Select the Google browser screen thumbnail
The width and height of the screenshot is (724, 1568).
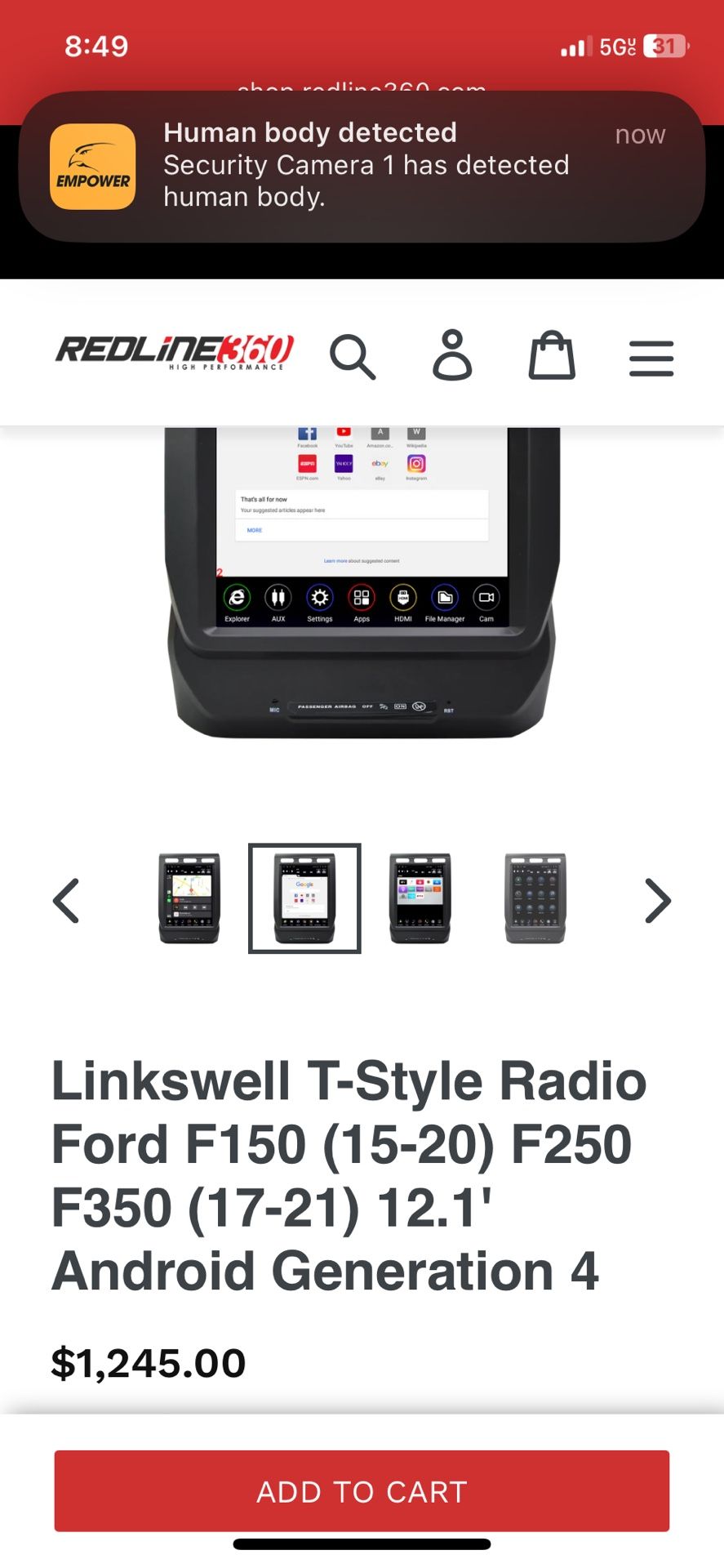click(x=304, y=898)
